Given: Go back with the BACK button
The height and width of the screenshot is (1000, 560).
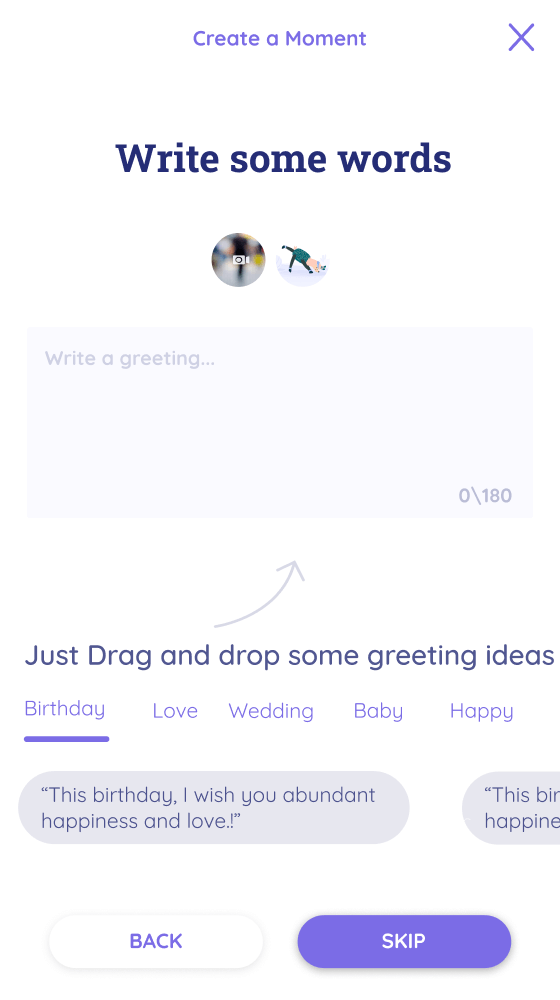Looking at the screenshot, I should pos(156,941).
